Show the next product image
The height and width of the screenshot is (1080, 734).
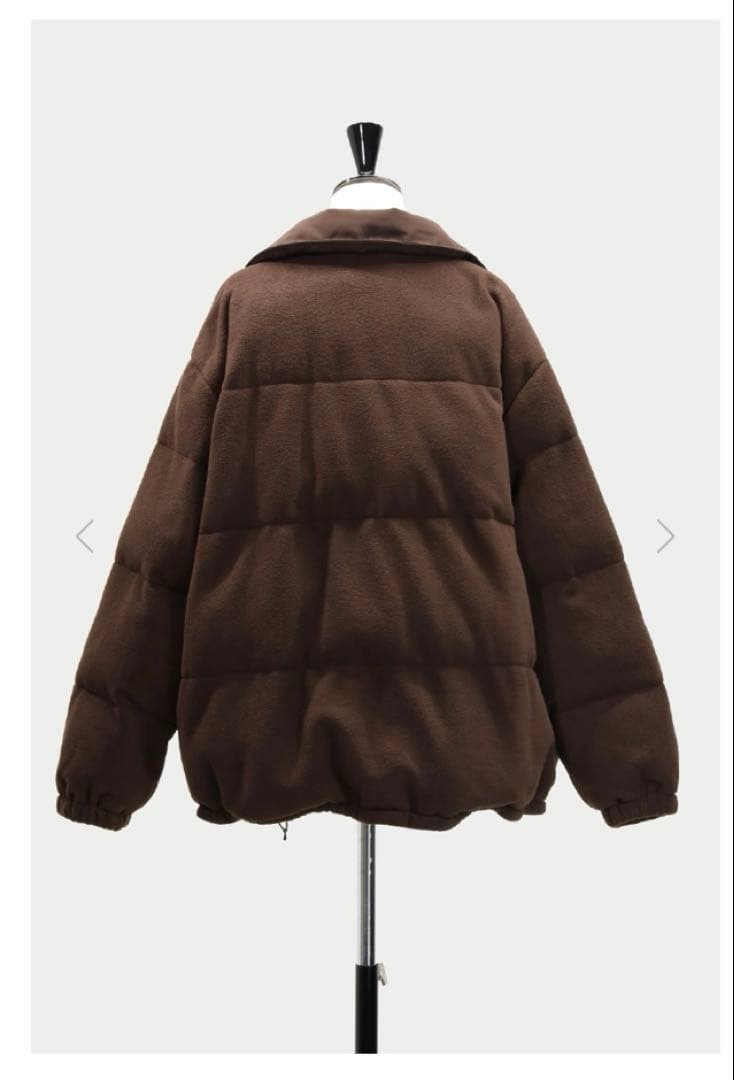click(665, 536)
